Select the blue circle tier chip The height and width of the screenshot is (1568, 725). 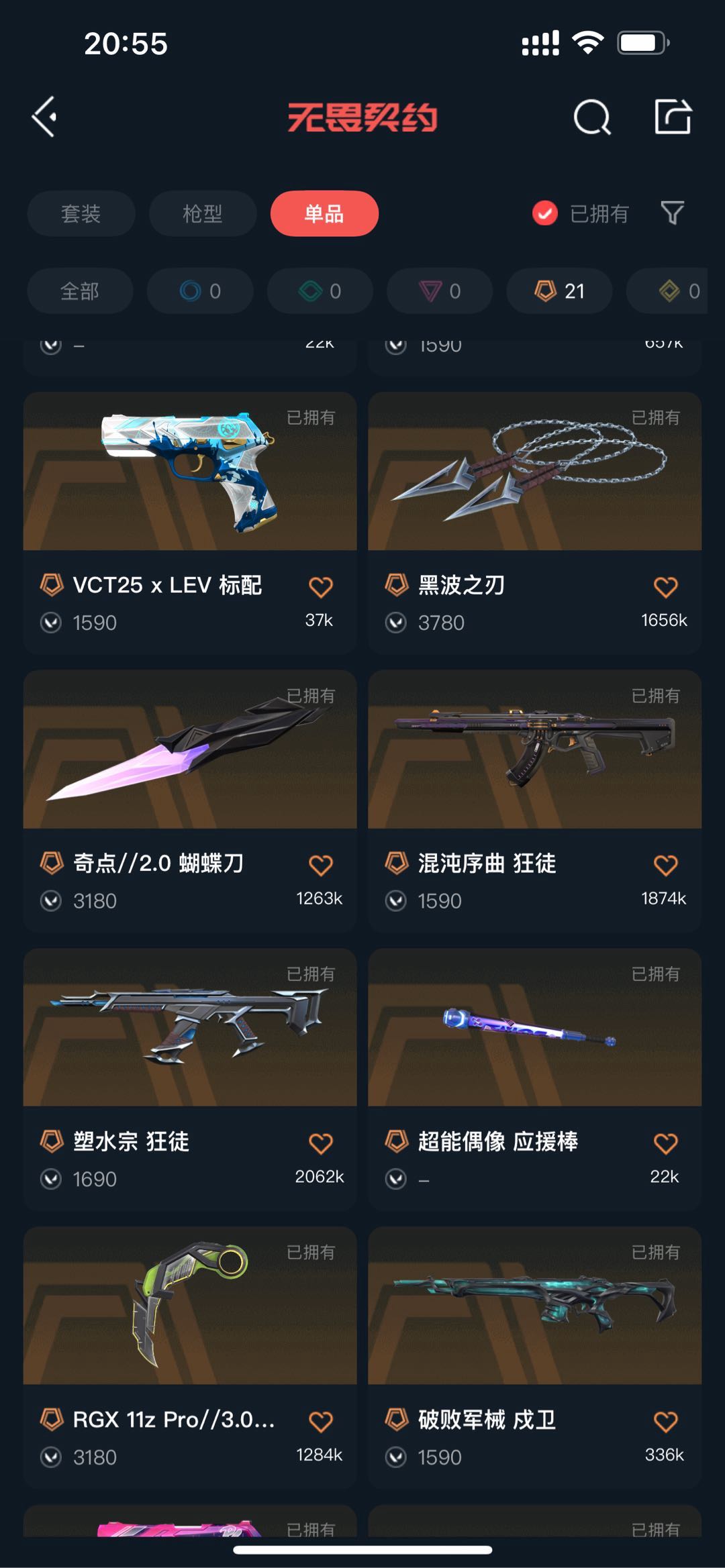200,291
